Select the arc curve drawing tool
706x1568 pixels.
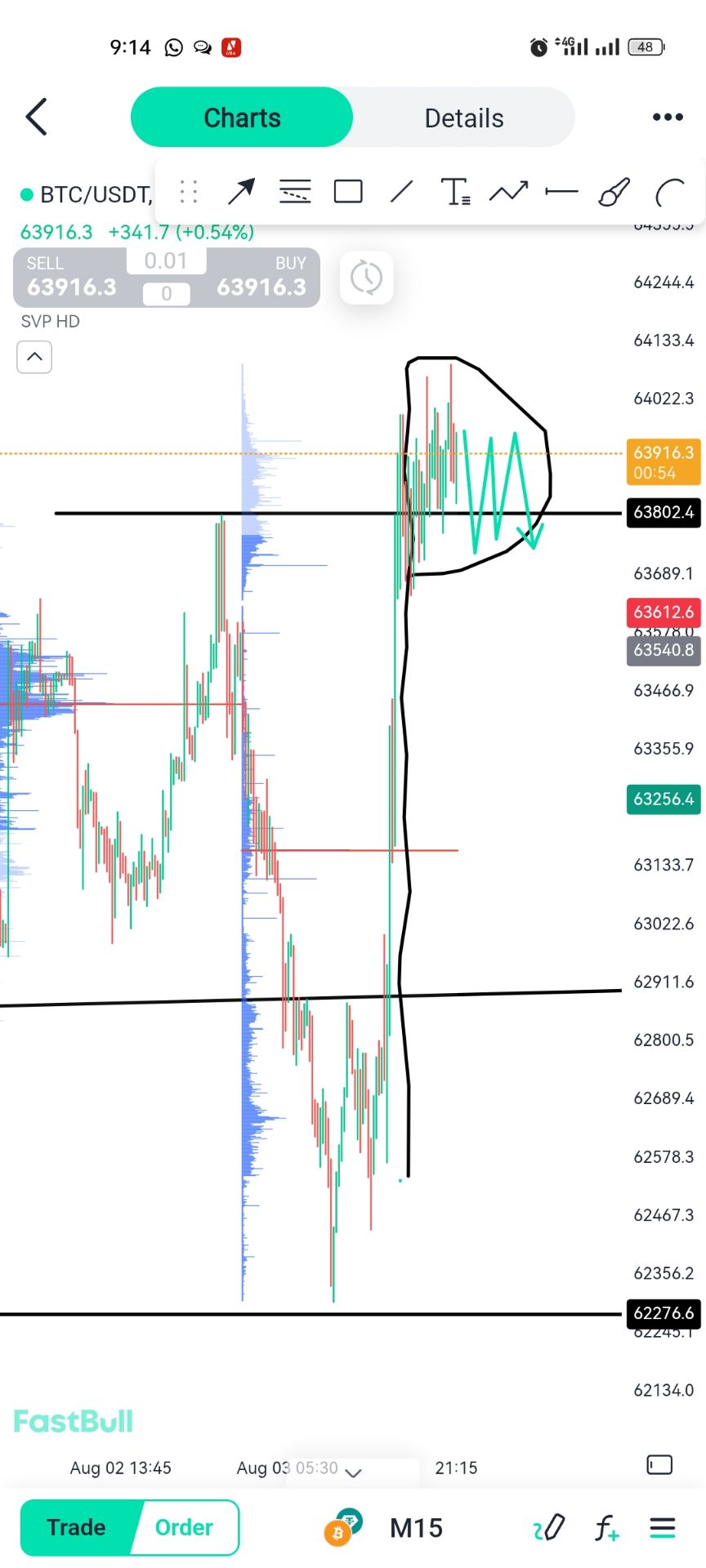669,193
